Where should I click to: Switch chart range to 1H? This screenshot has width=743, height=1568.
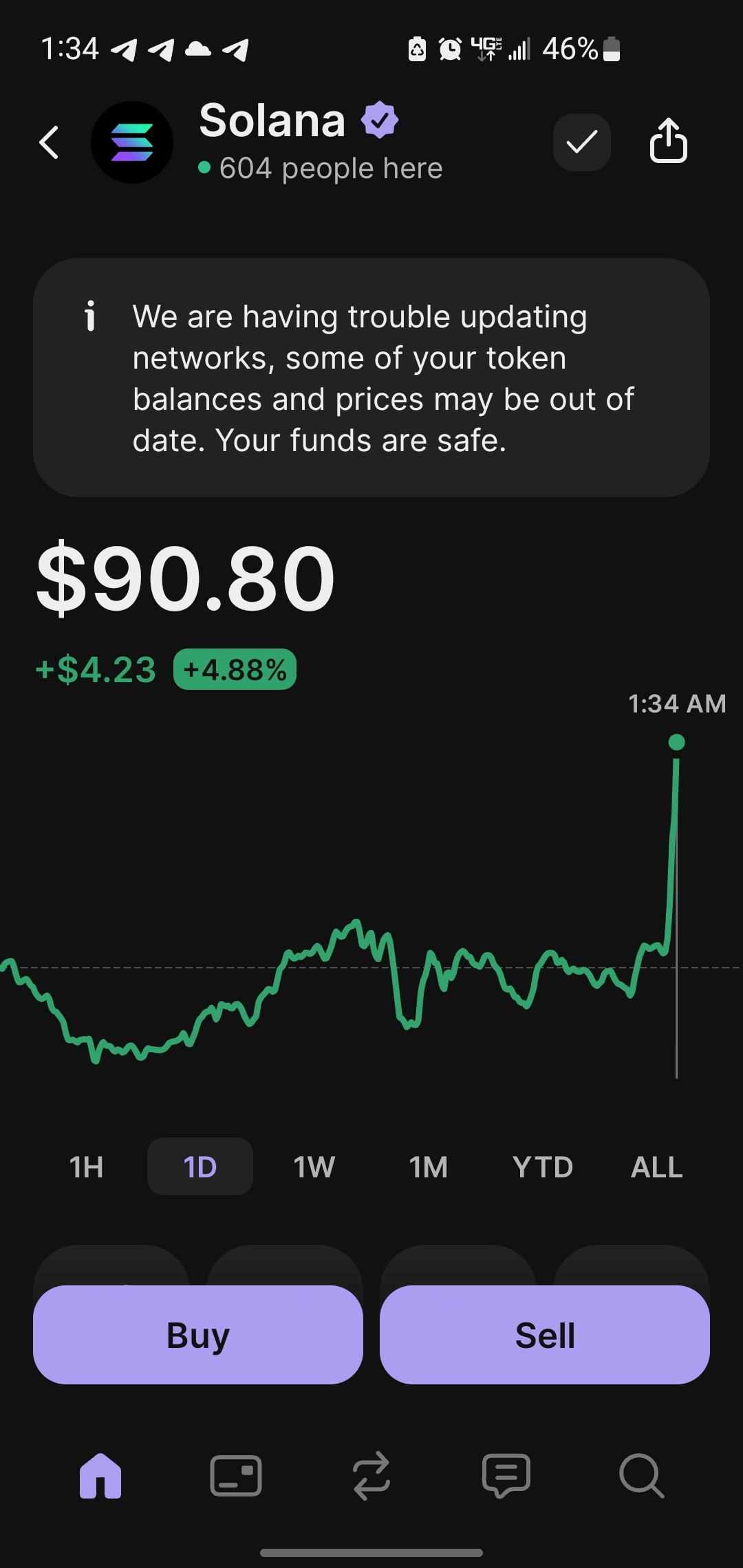pos(87,1167)
